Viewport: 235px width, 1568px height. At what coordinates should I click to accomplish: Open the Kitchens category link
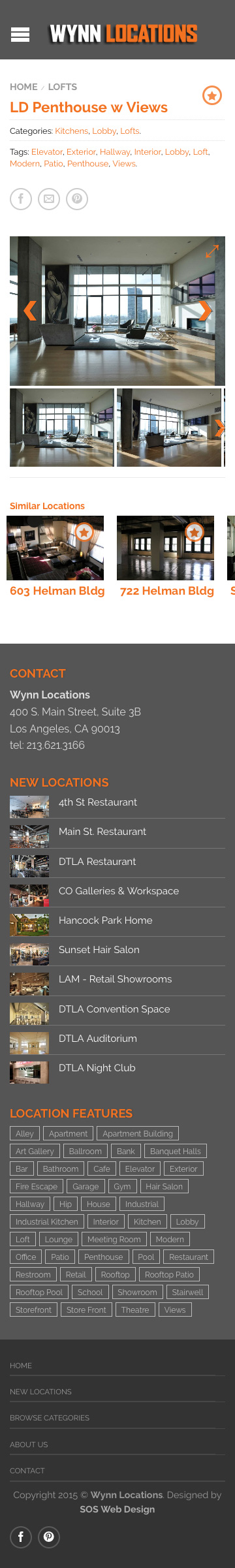[x=72, y=131]
